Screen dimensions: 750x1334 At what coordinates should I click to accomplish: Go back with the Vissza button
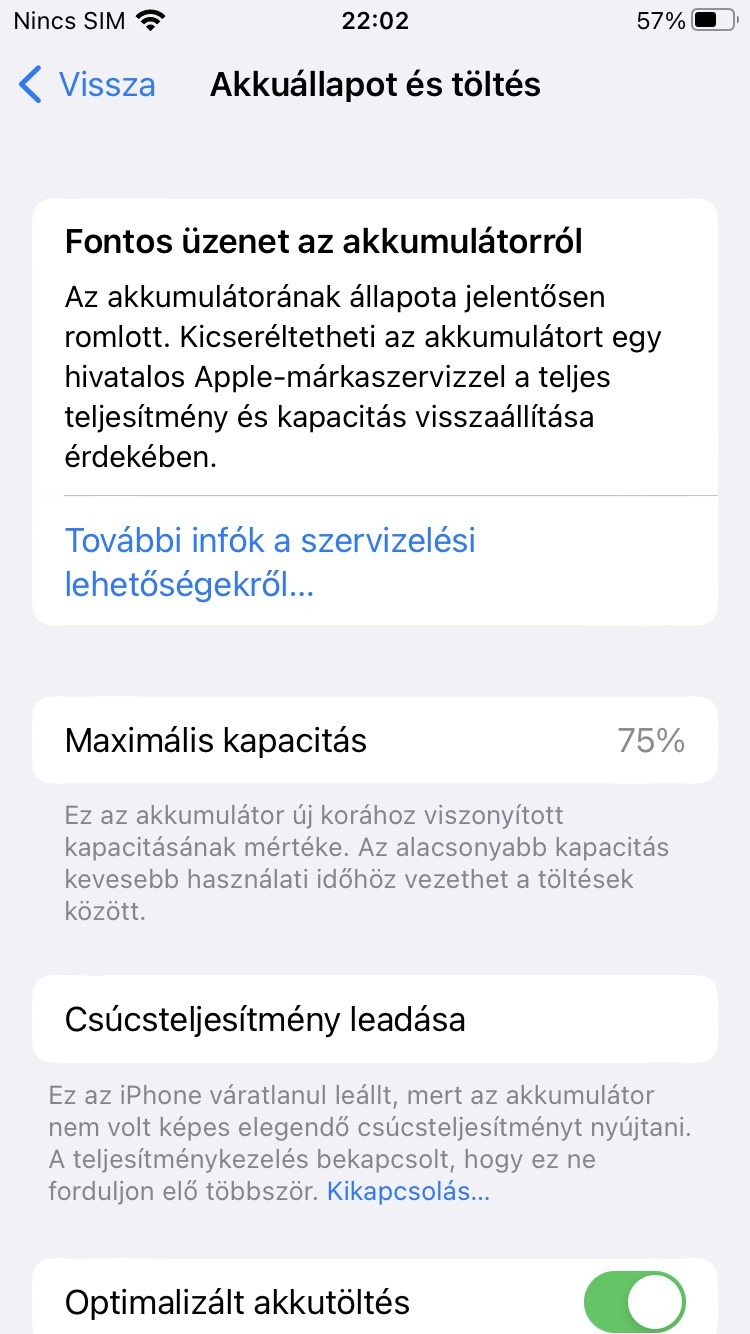(x=88, y=85)
